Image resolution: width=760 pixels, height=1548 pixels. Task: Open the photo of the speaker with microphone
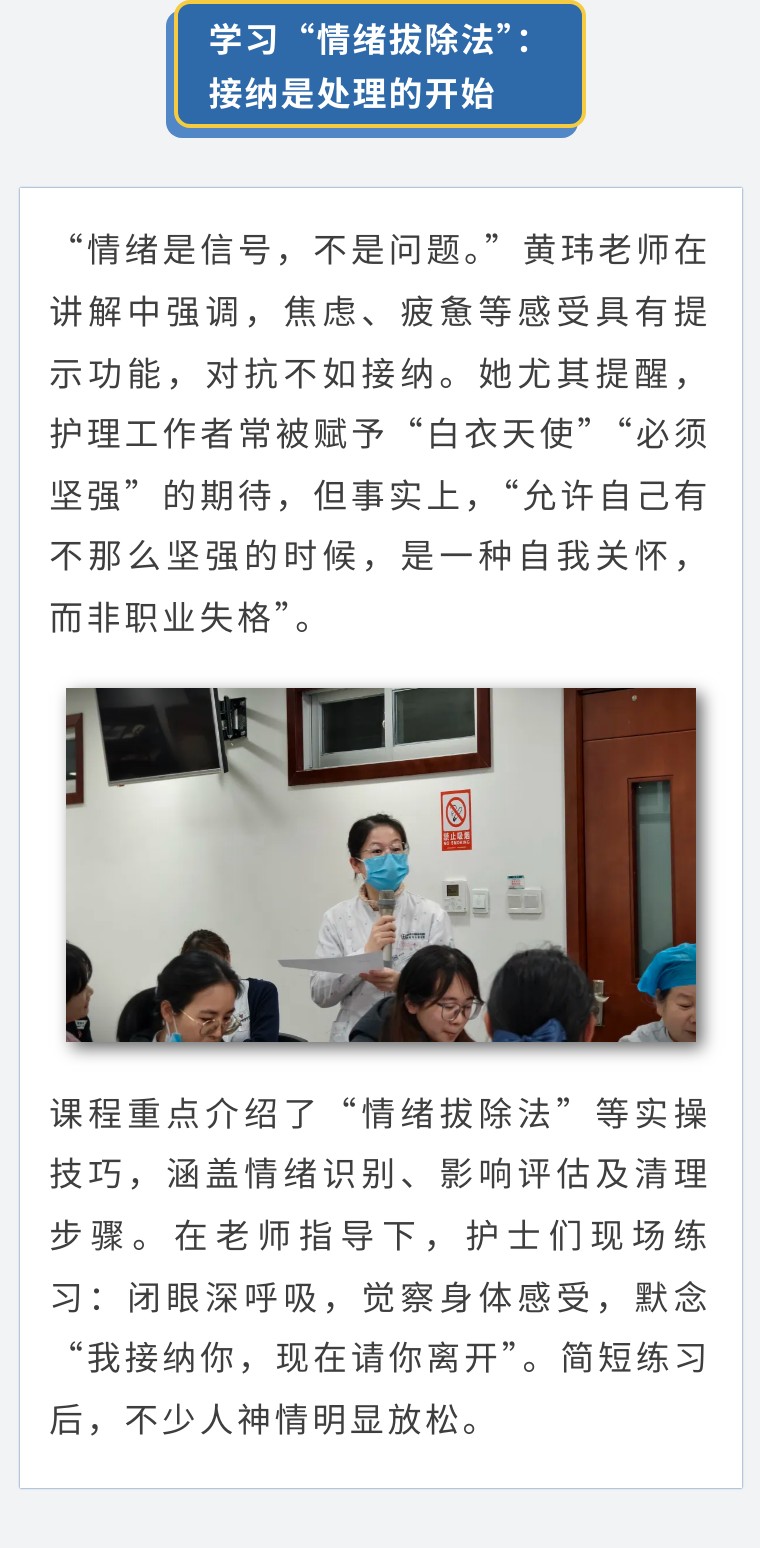point(381,864)
